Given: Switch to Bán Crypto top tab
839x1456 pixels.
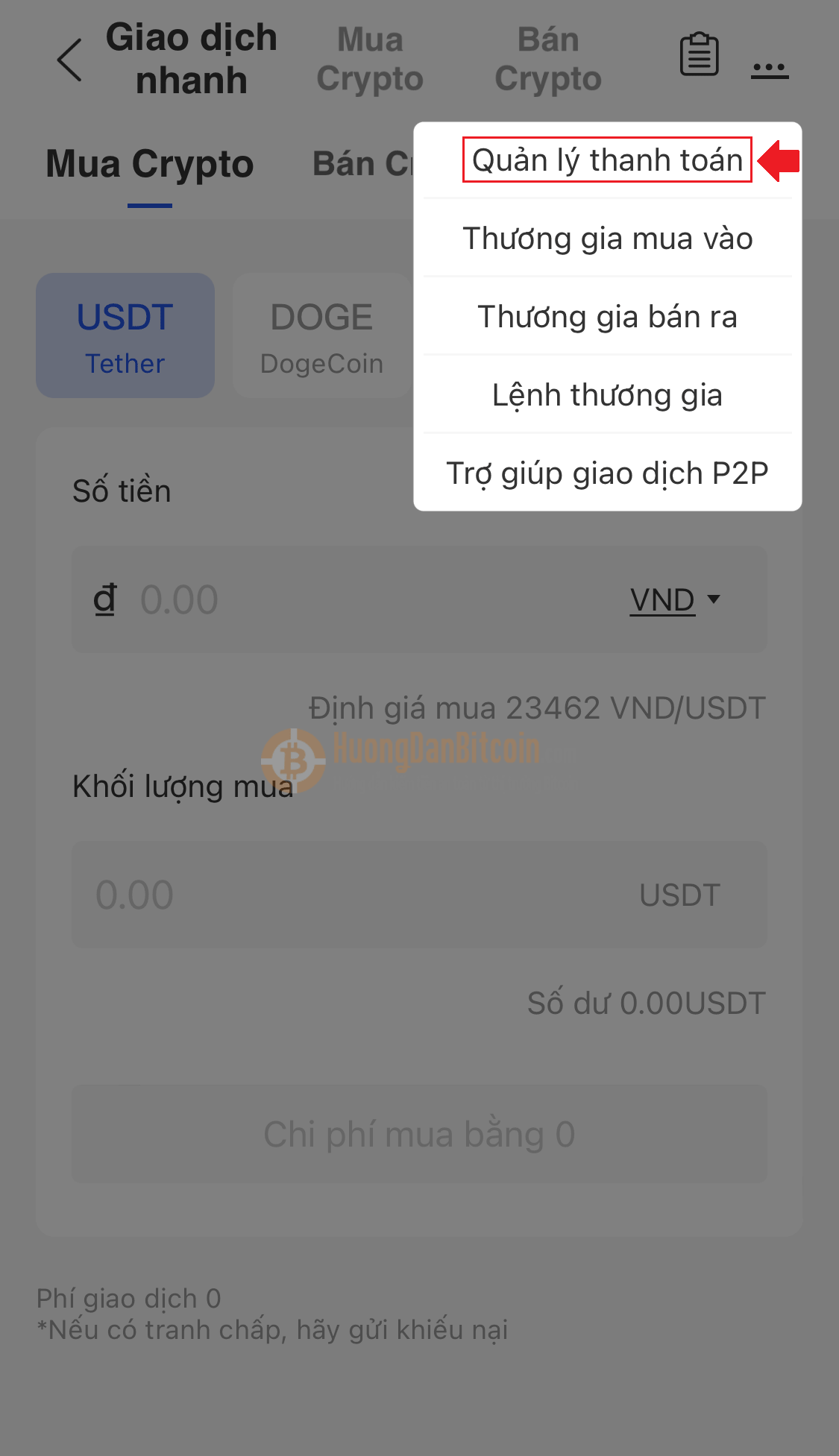Looking at the screenshot, I should [548, 59].
